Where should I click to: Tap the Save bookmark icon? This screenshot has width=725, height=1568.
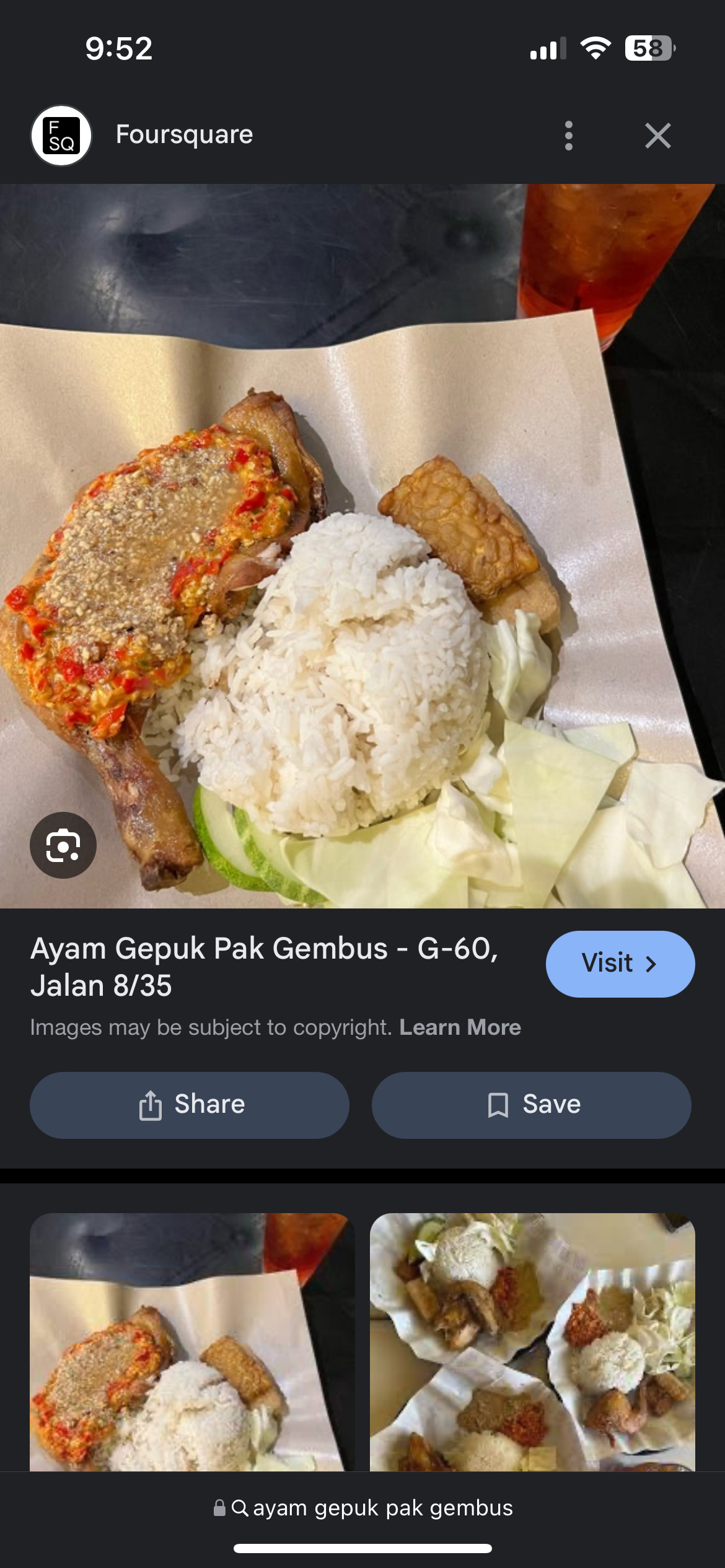pos(498,1105)
